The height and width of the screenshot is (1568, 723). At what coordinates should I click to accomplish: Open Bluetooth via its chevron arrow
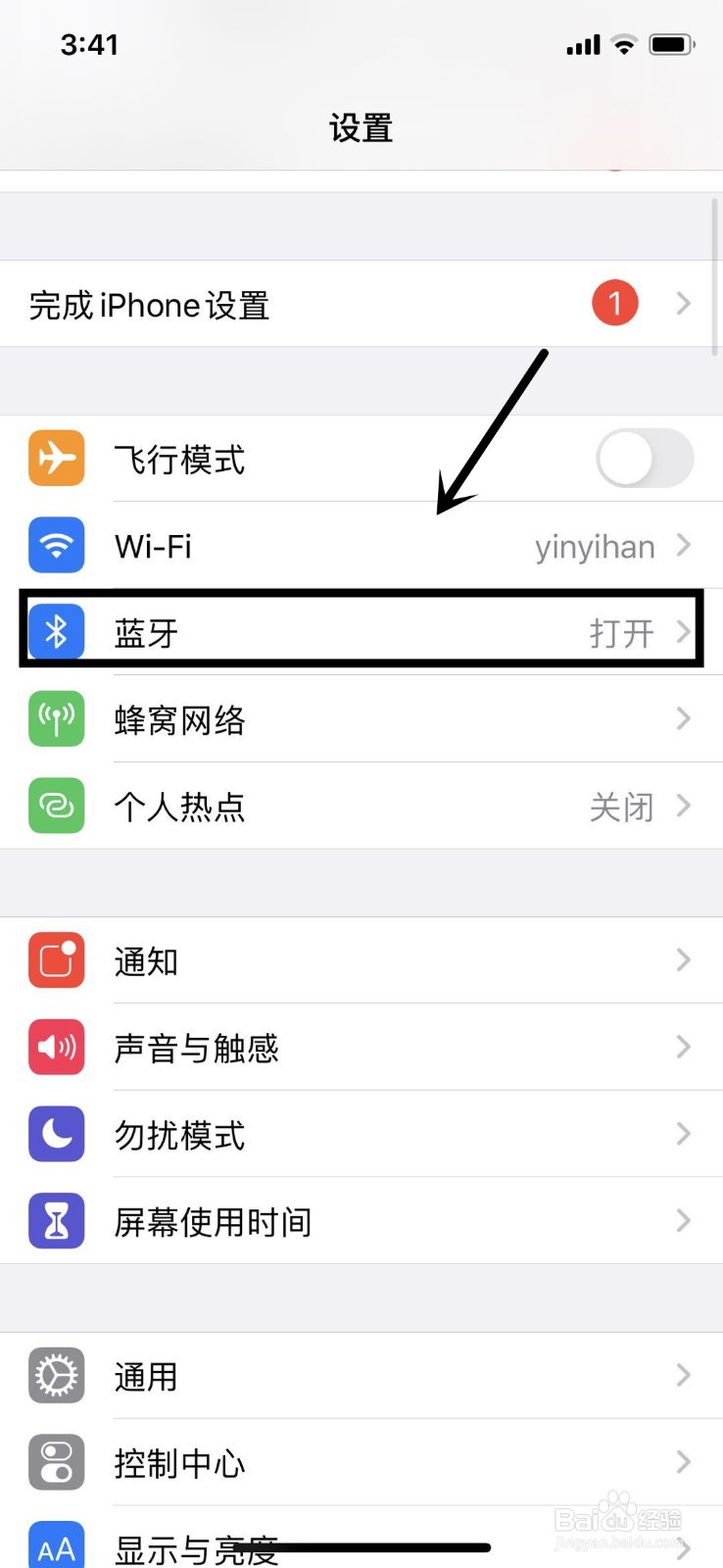(x=684, y=632)
